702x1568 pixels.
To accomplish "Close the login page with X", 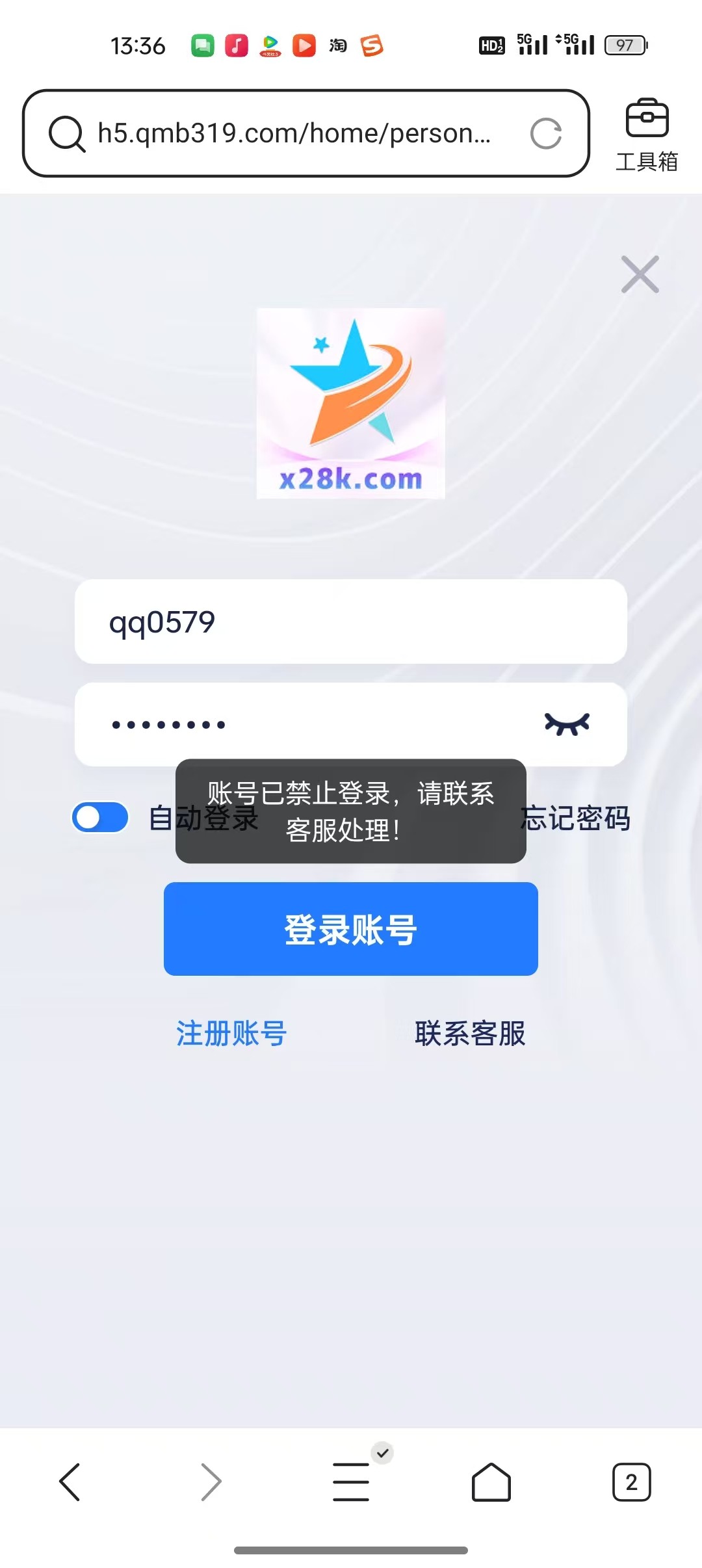I will (640, 274).
